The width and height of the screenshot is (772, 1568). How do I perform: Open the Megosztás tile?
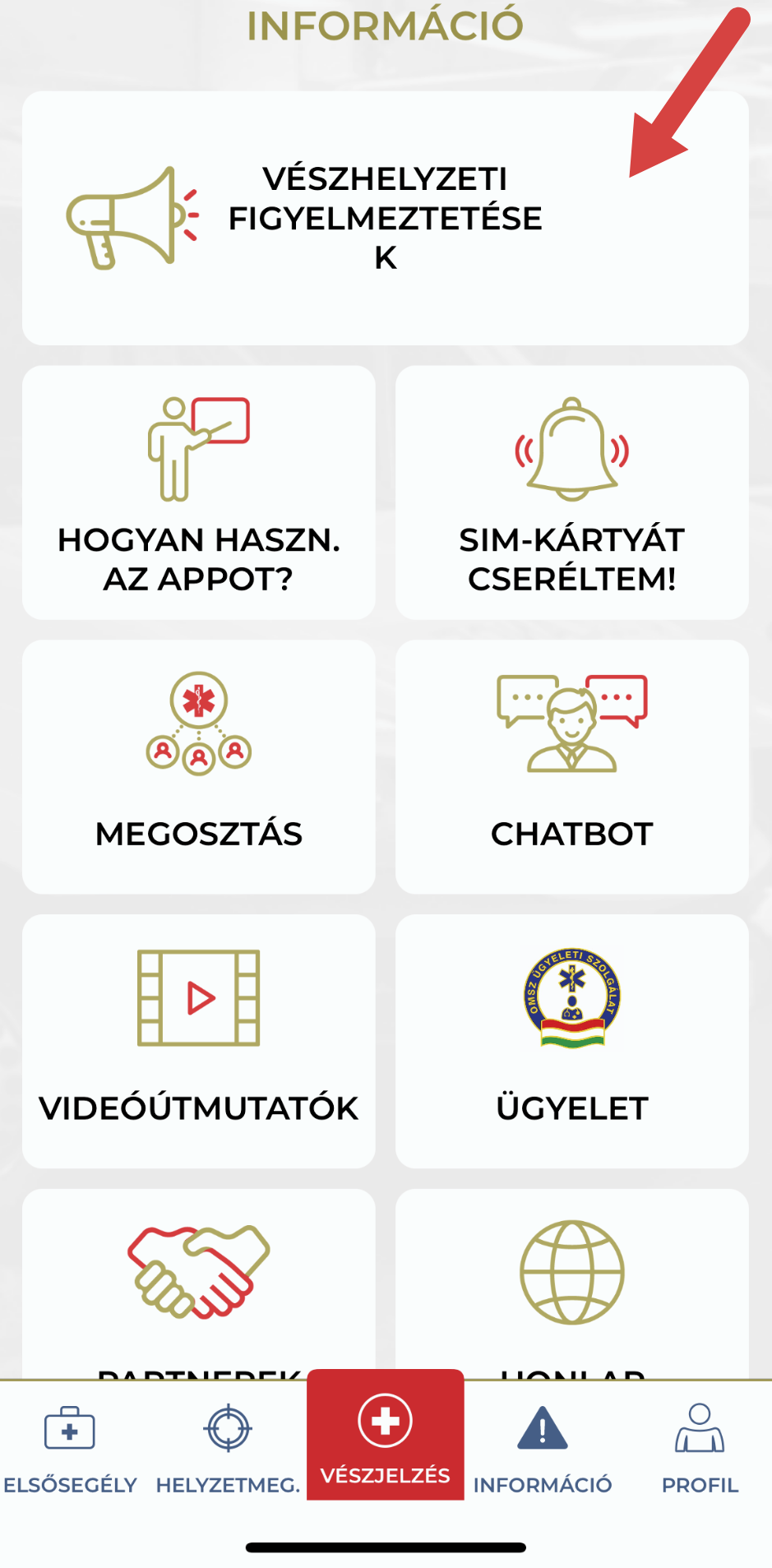tap(199, 766)
